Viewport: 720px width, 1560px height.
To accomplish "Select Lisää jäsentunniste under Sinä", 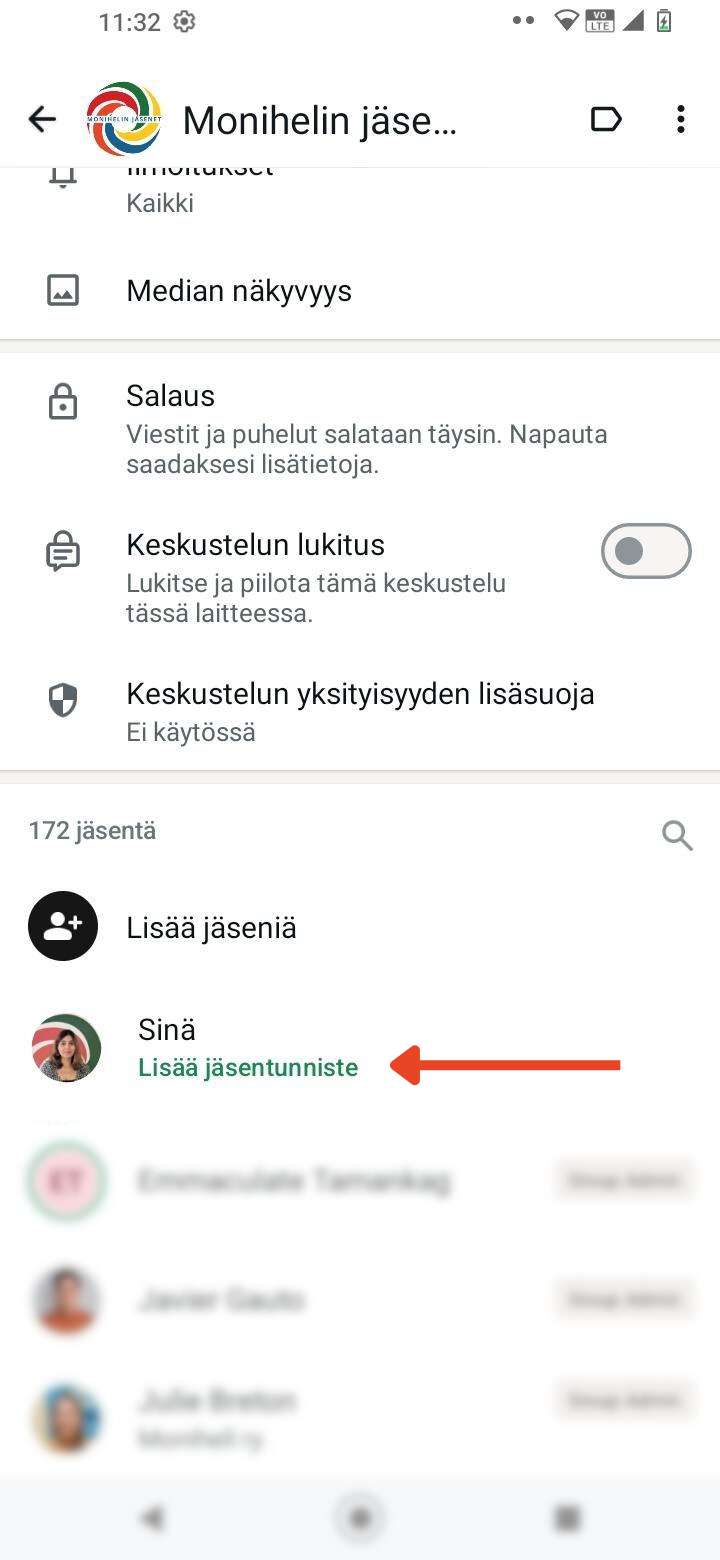I will click(x=248, y=1067).
